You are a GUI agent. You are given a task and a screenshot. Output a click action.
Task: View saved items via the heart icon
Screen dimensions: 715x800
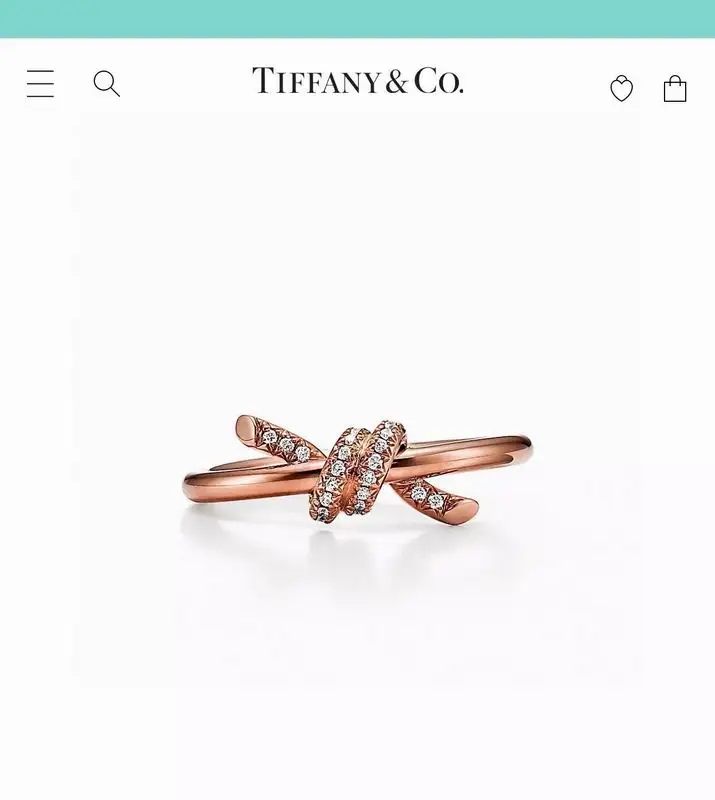[x=621, y=89]
